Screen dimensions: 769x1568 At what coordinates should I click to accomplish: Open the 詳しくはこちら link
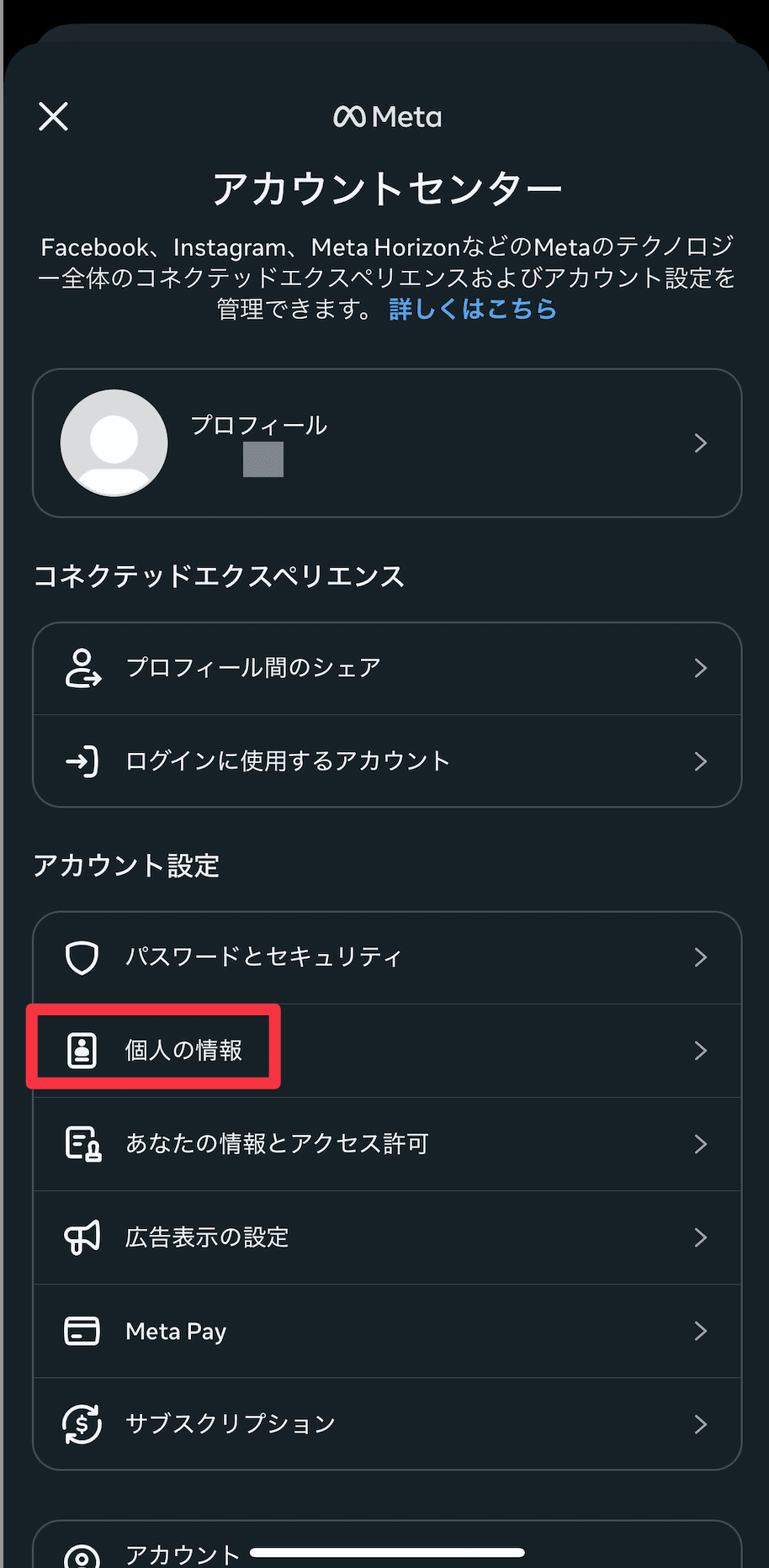pyautogui.click(x=473, y=309)
